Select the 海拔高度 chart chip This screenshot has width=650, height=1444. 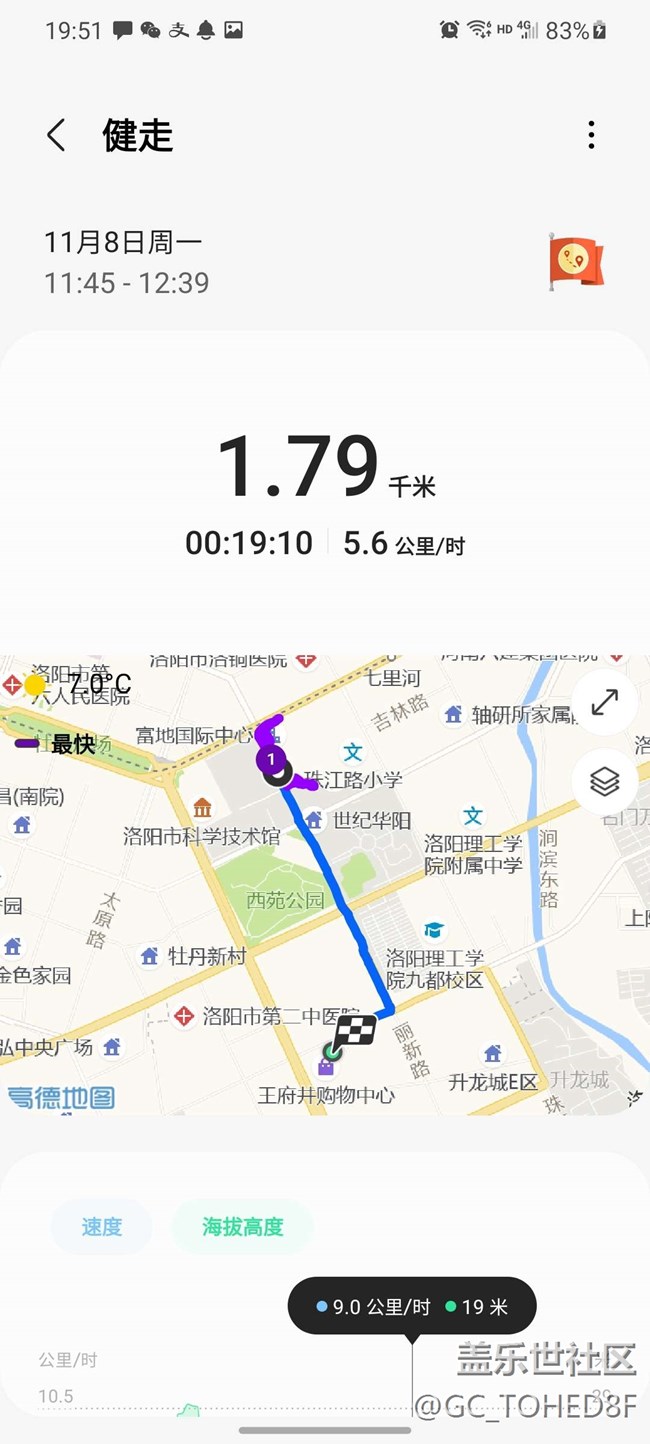point(243,1227)
